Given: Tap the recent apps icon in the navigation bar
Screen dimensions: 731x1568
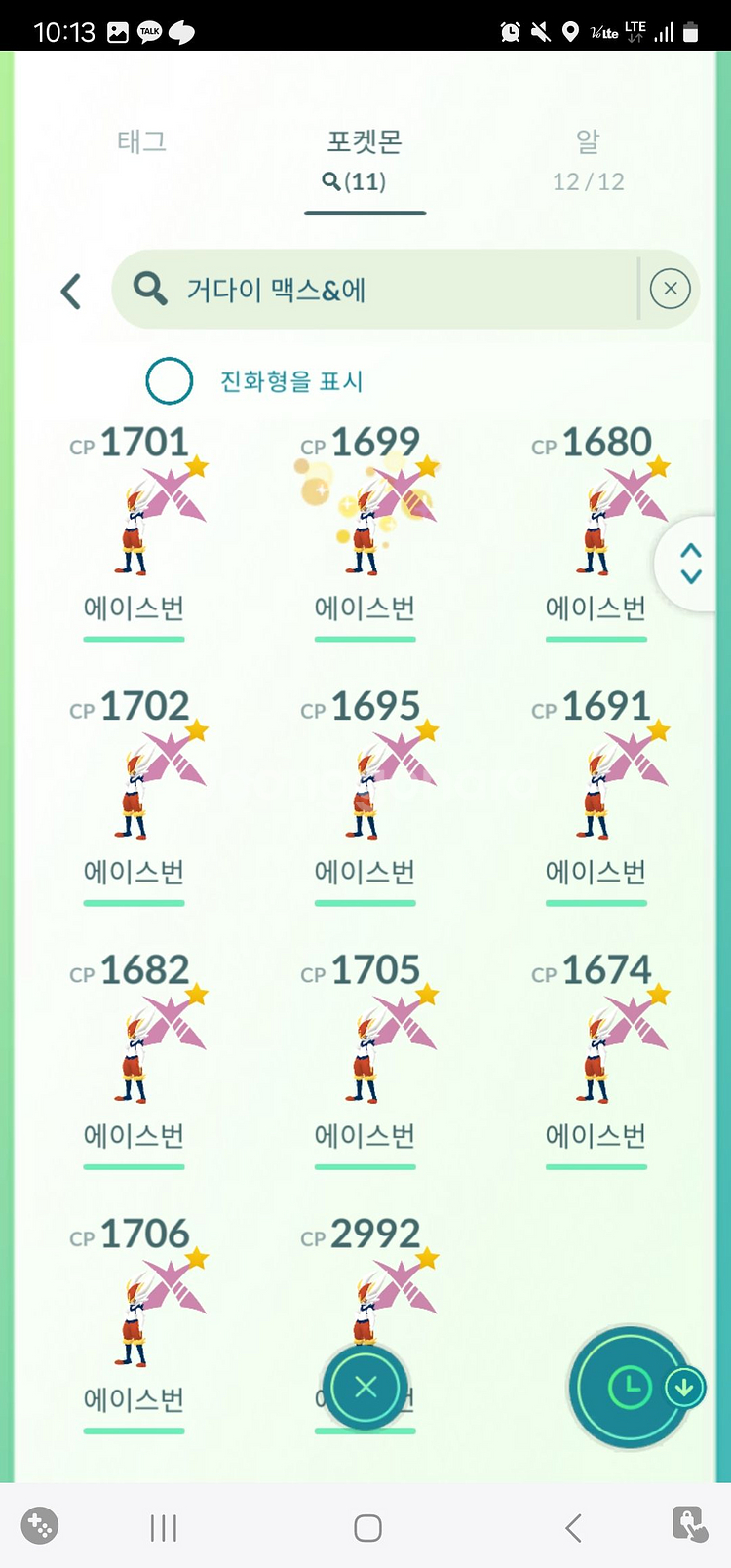Looking at the screenshot, I should pos(162,1528).
